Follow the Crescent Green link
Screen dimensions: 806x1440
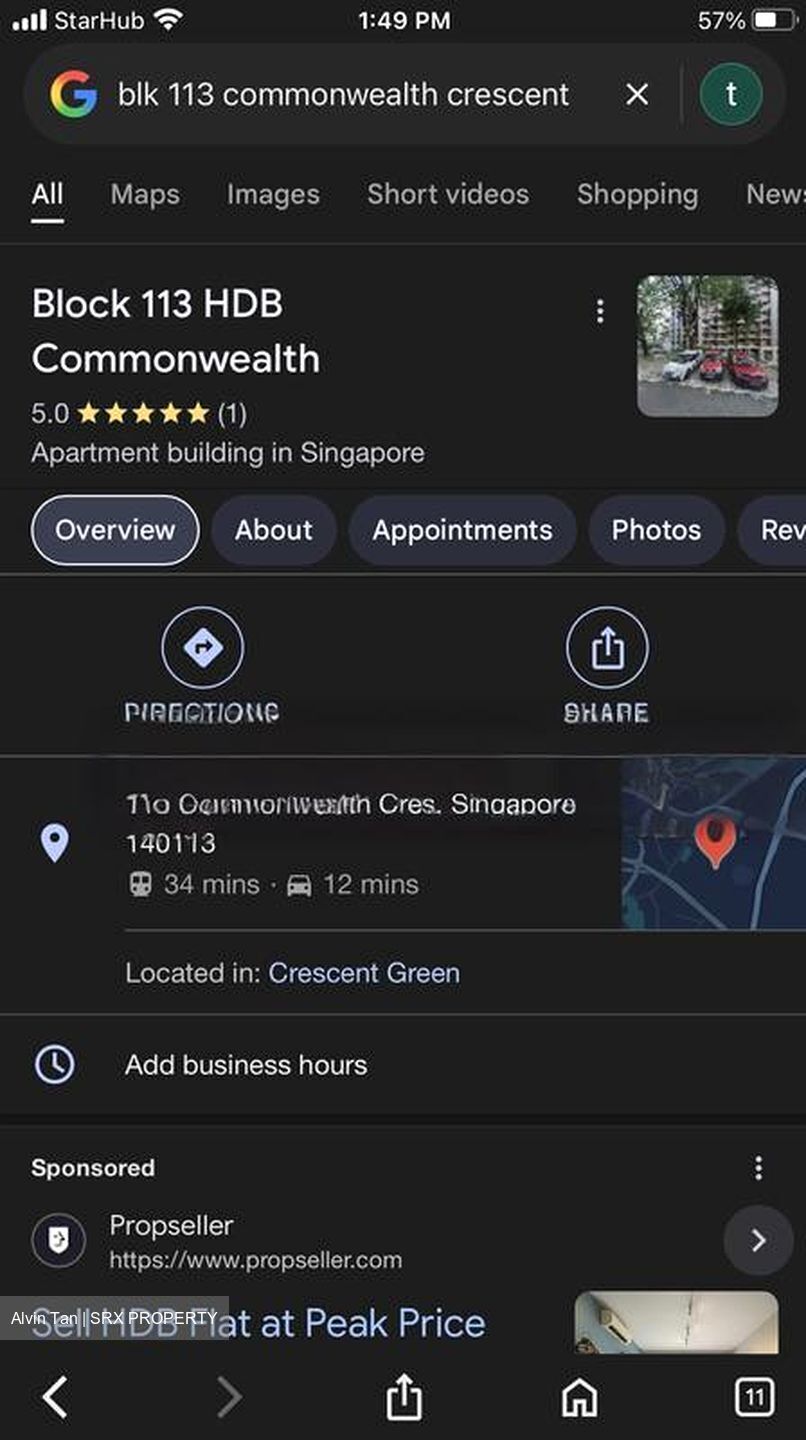(364, 973)
